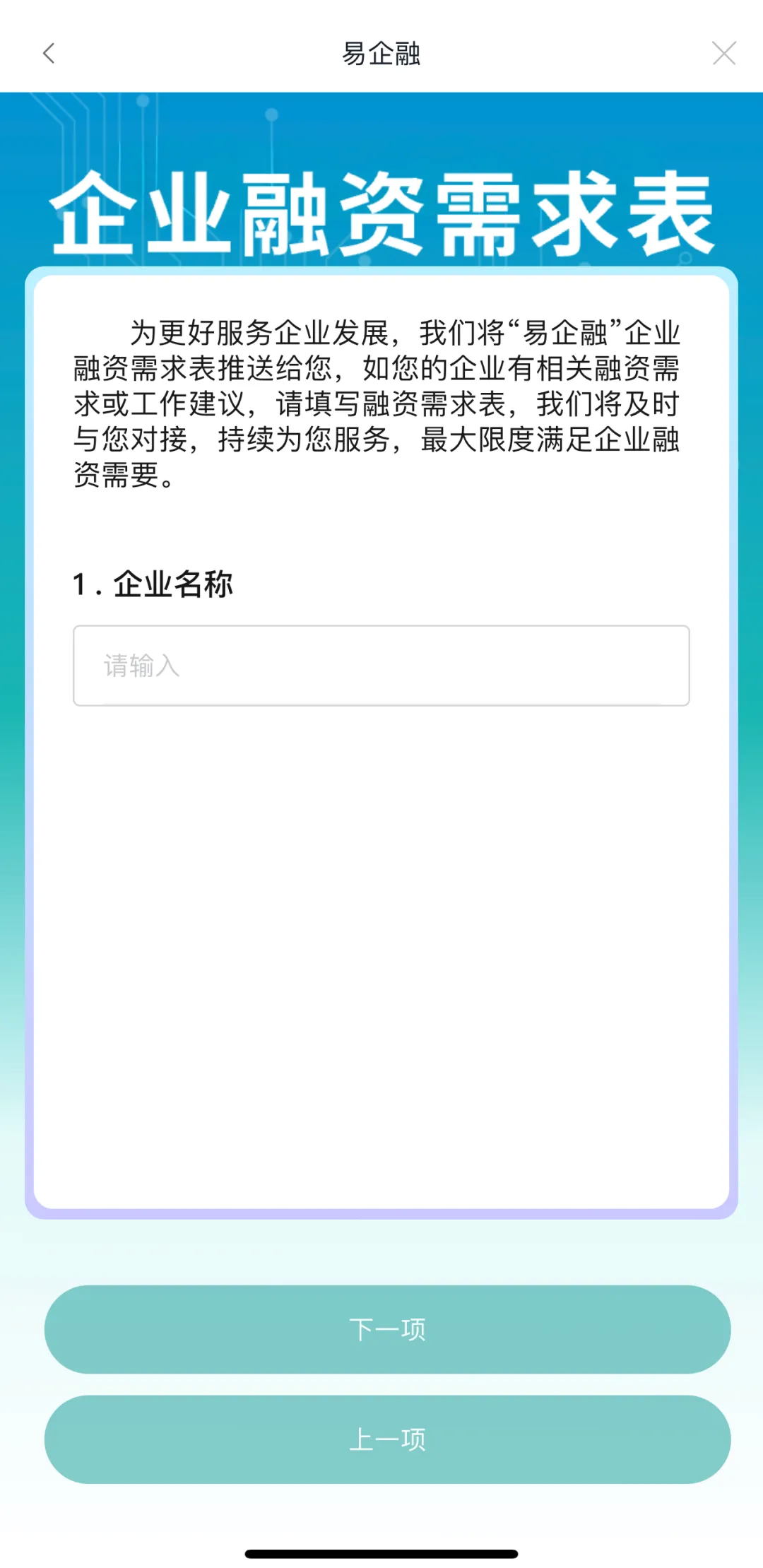The height and width of the screenshot is (1568, 763).
Task: Continue with the 下一项 button
Action: [387, 1329]
